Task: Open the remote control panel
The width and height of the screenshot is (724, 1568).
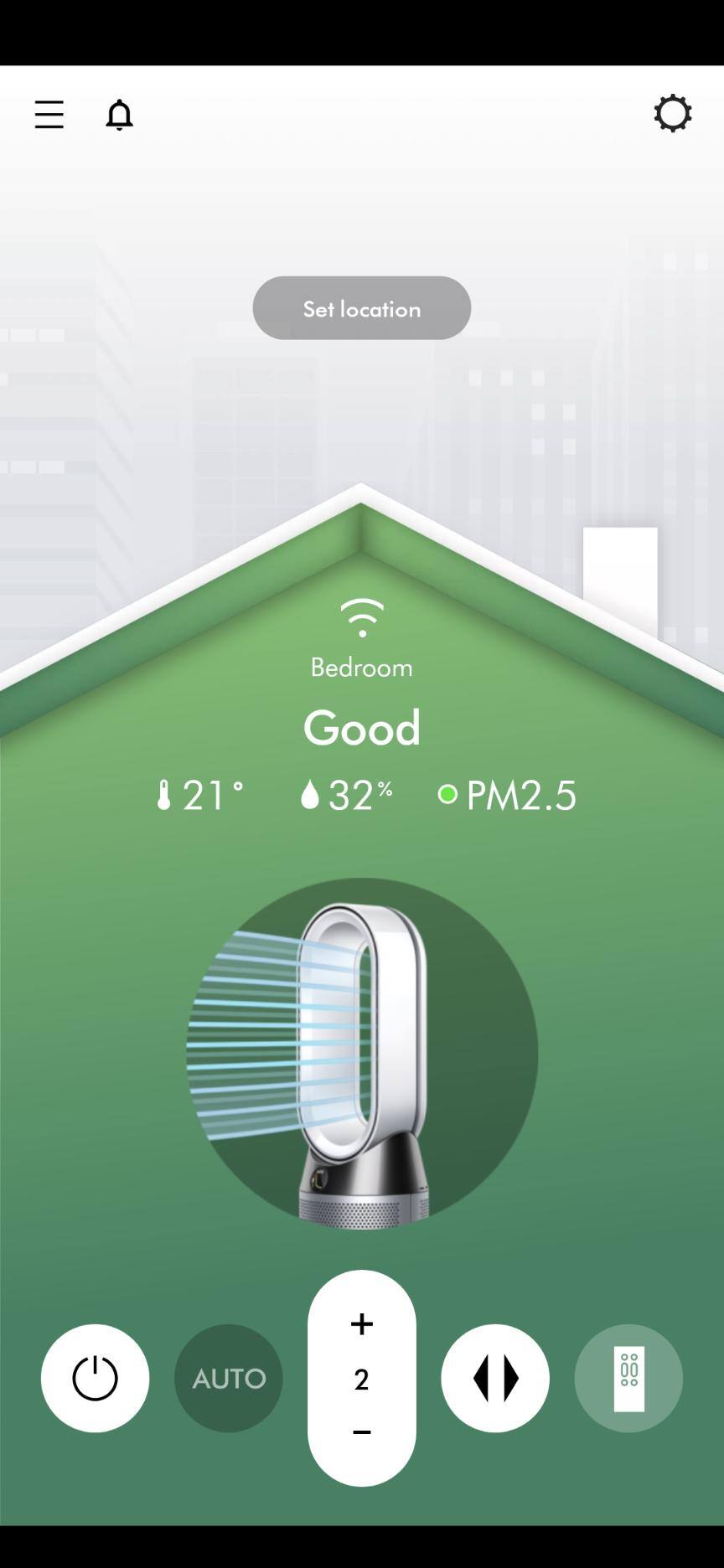Action: [628, 1378]
